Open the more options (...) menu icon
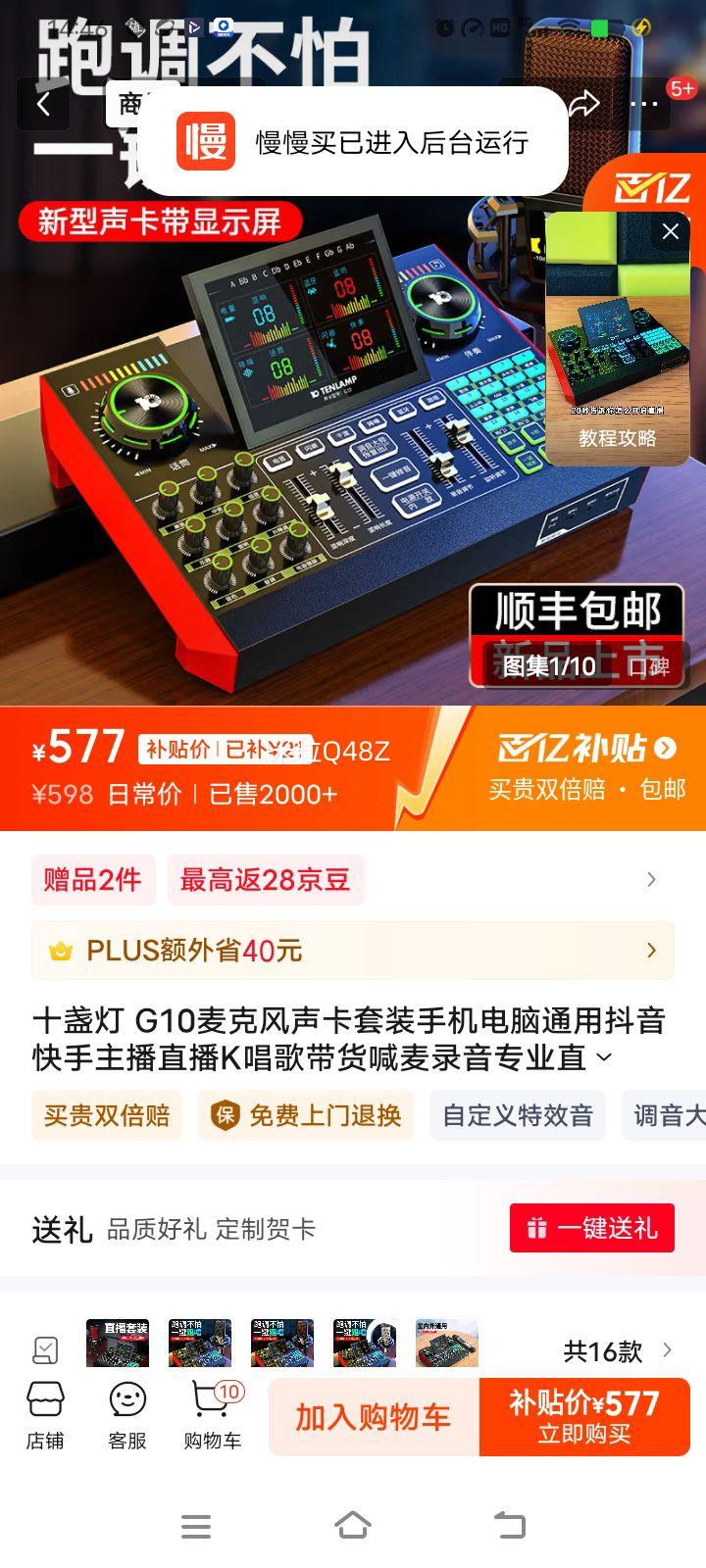Screen dimensions: 706x1568 (645, 104)
